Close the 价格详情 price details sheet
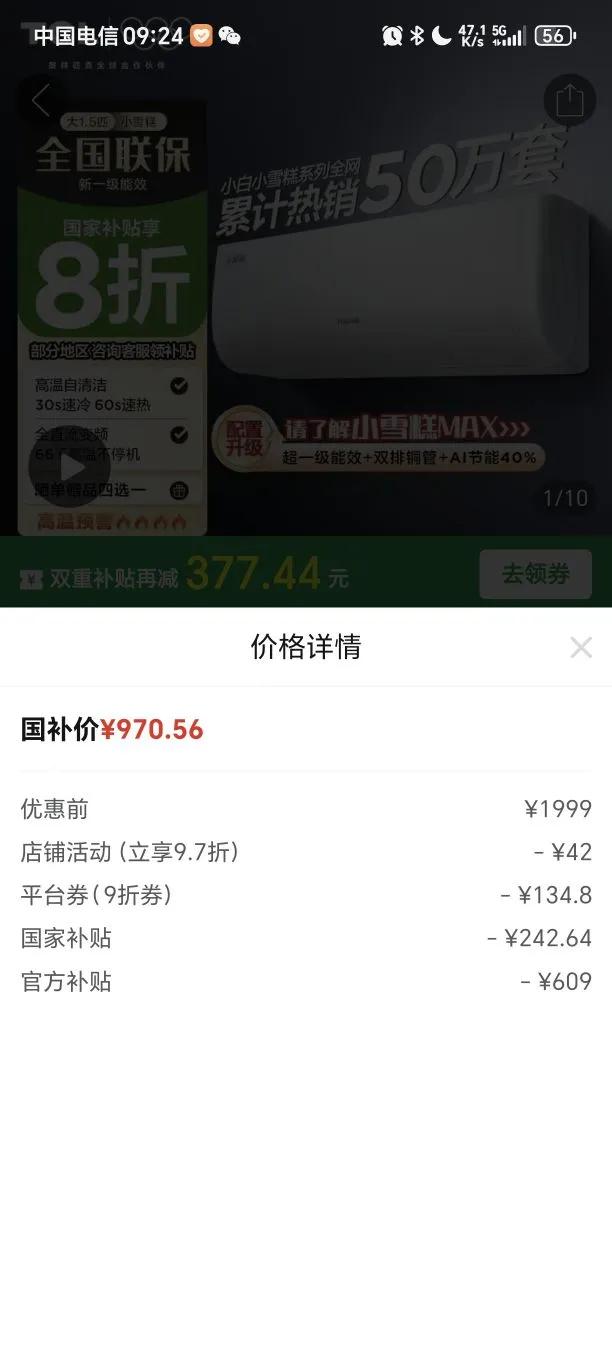Image resolution: width=612 pixels, height=1350 pixels. [x=581, y=648]
